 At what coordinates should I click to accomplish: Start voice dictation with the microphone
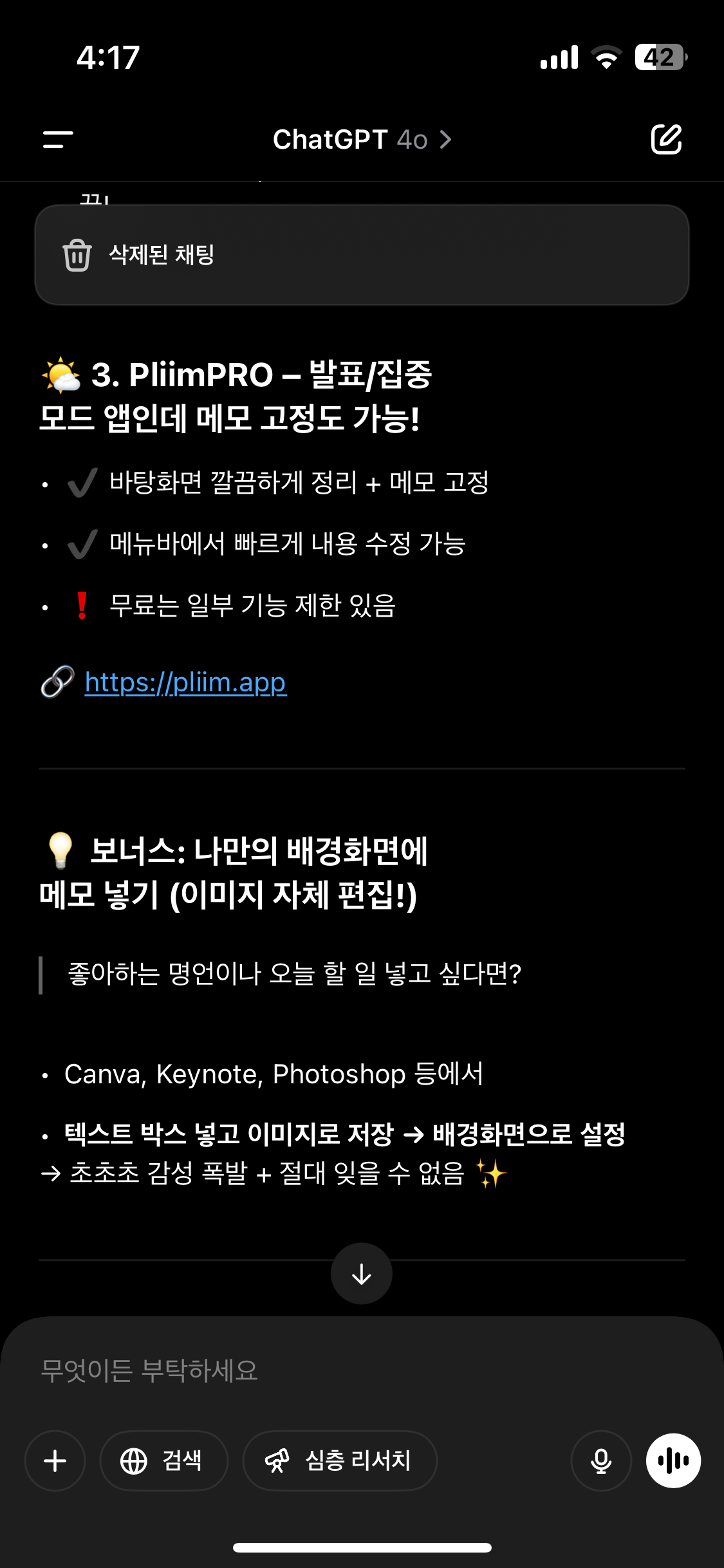click(601, 1461)
